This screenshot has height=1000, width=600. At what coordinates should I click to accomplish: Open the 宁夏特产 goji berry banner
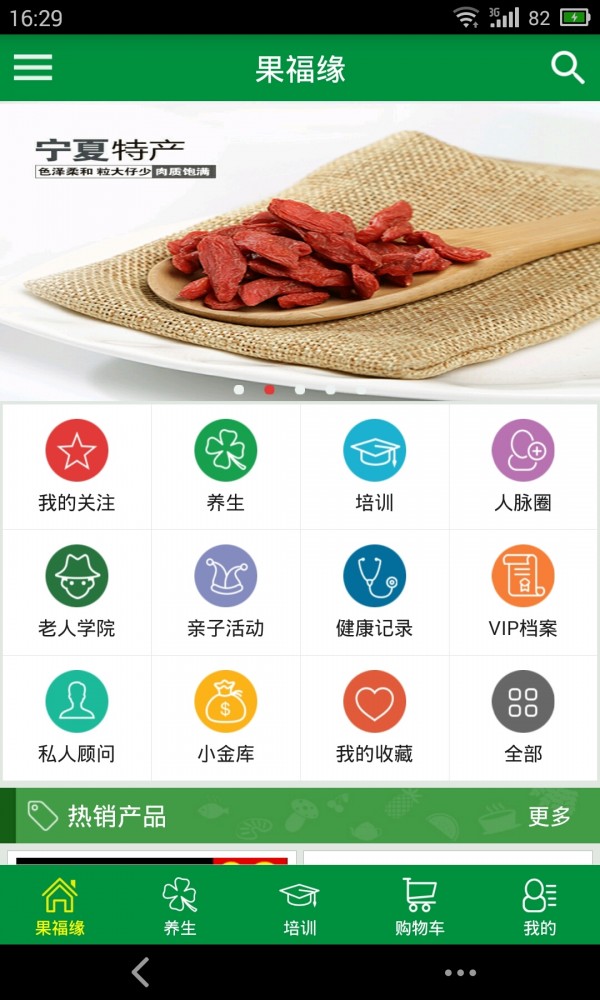tap(300, 250)
